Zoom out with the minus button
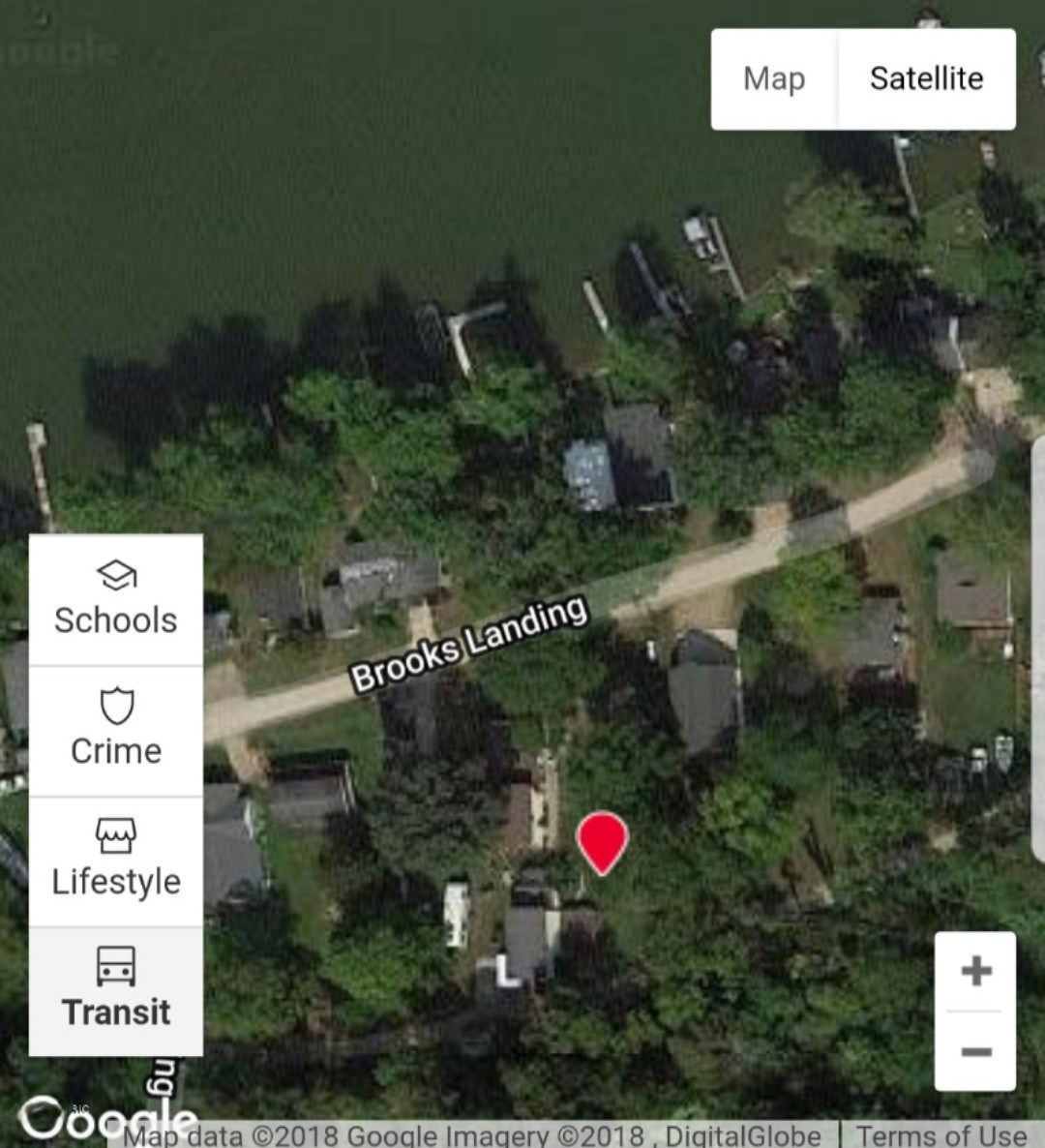The height and width of the screenshot is (1148, 1045). (x=975, y=1051)
